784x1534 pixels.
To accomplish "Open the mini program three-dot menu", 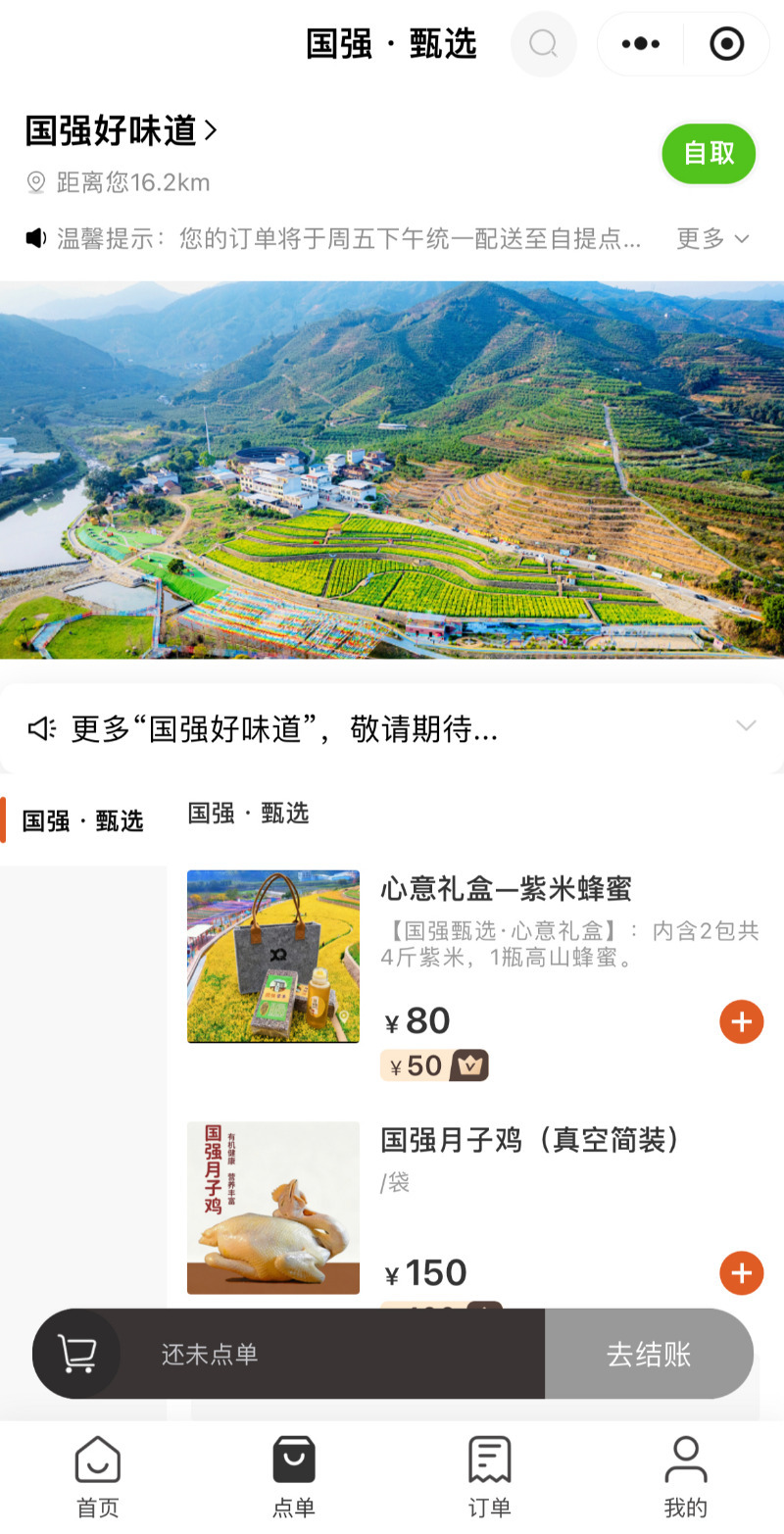I will tap(641, 44).
